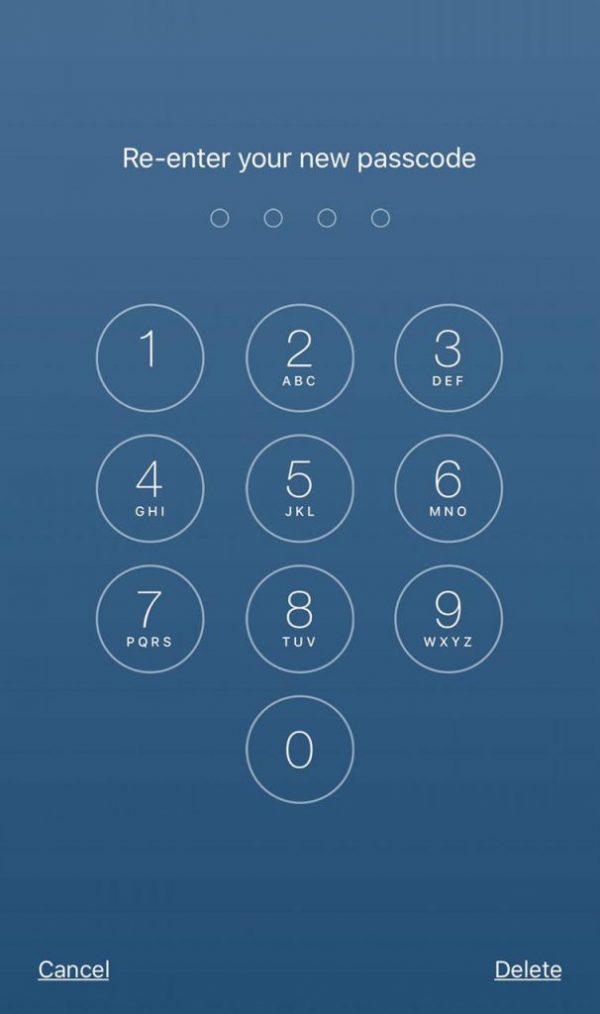Enter digit 6 (MNO)
600x1014 pixels.
(x=448, y=488)
